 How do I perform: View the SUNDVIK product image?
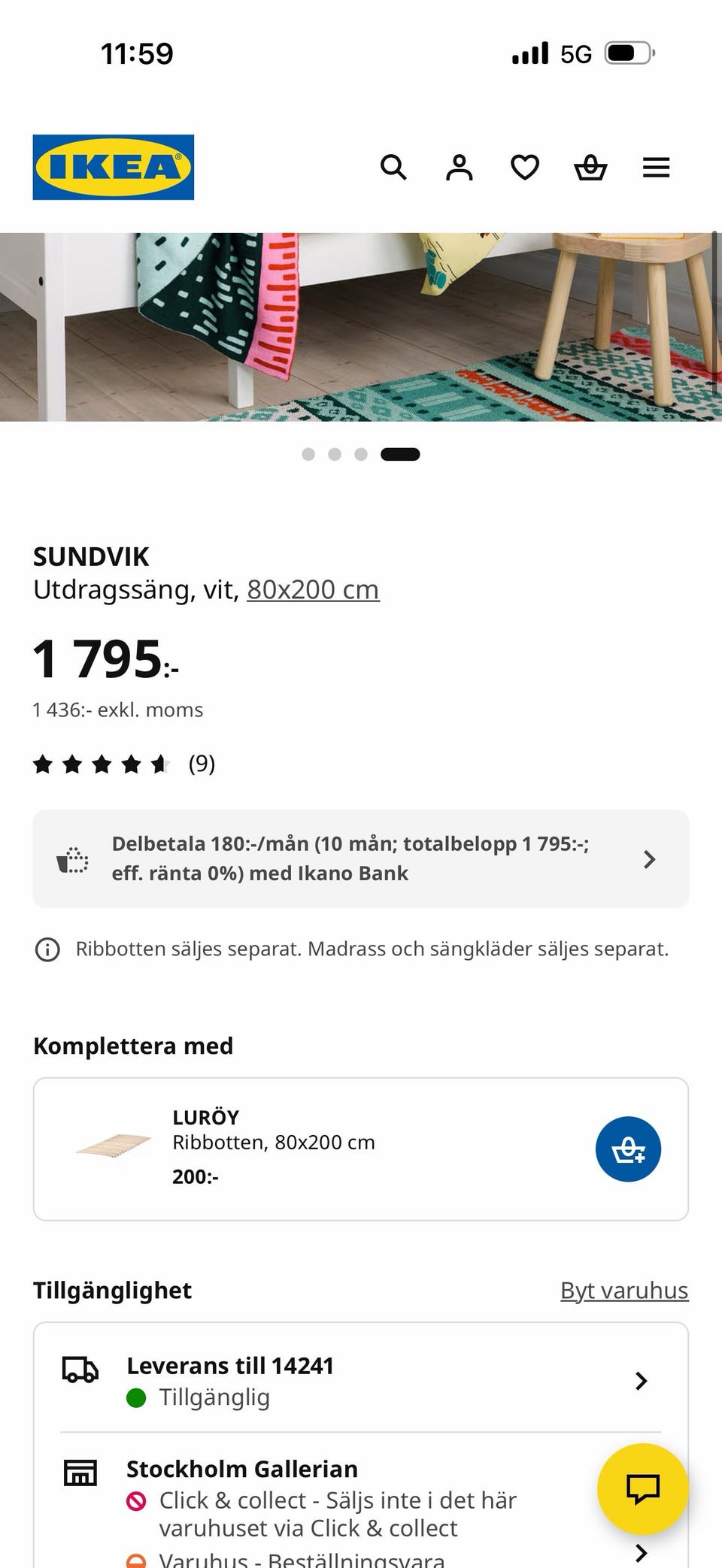(x=361, y=327)
